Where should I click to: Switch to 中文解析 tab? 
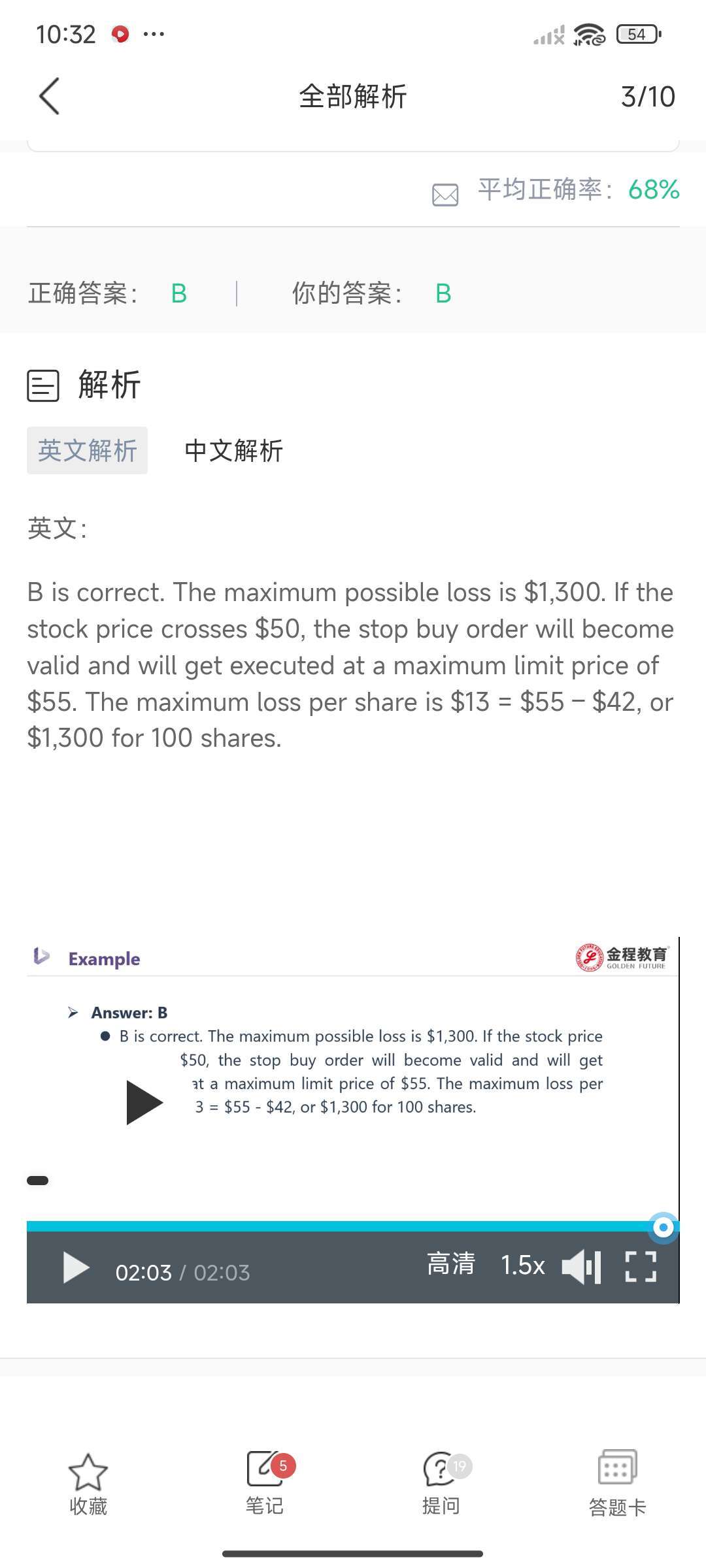point(233,451)
